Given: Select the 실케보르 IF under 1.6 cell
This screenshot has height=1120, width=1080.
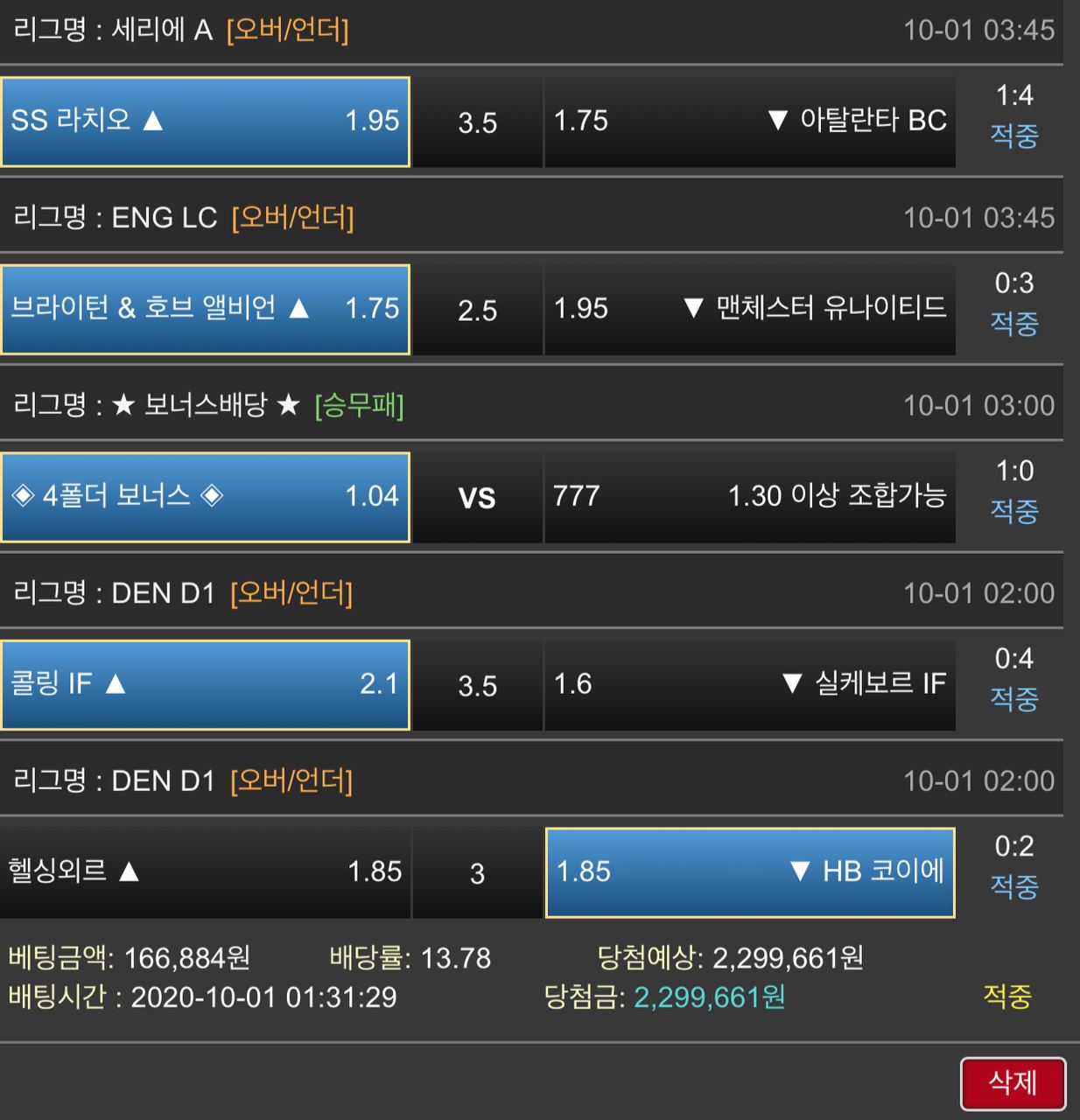Looking at the screenshot, I should (749, 684).
